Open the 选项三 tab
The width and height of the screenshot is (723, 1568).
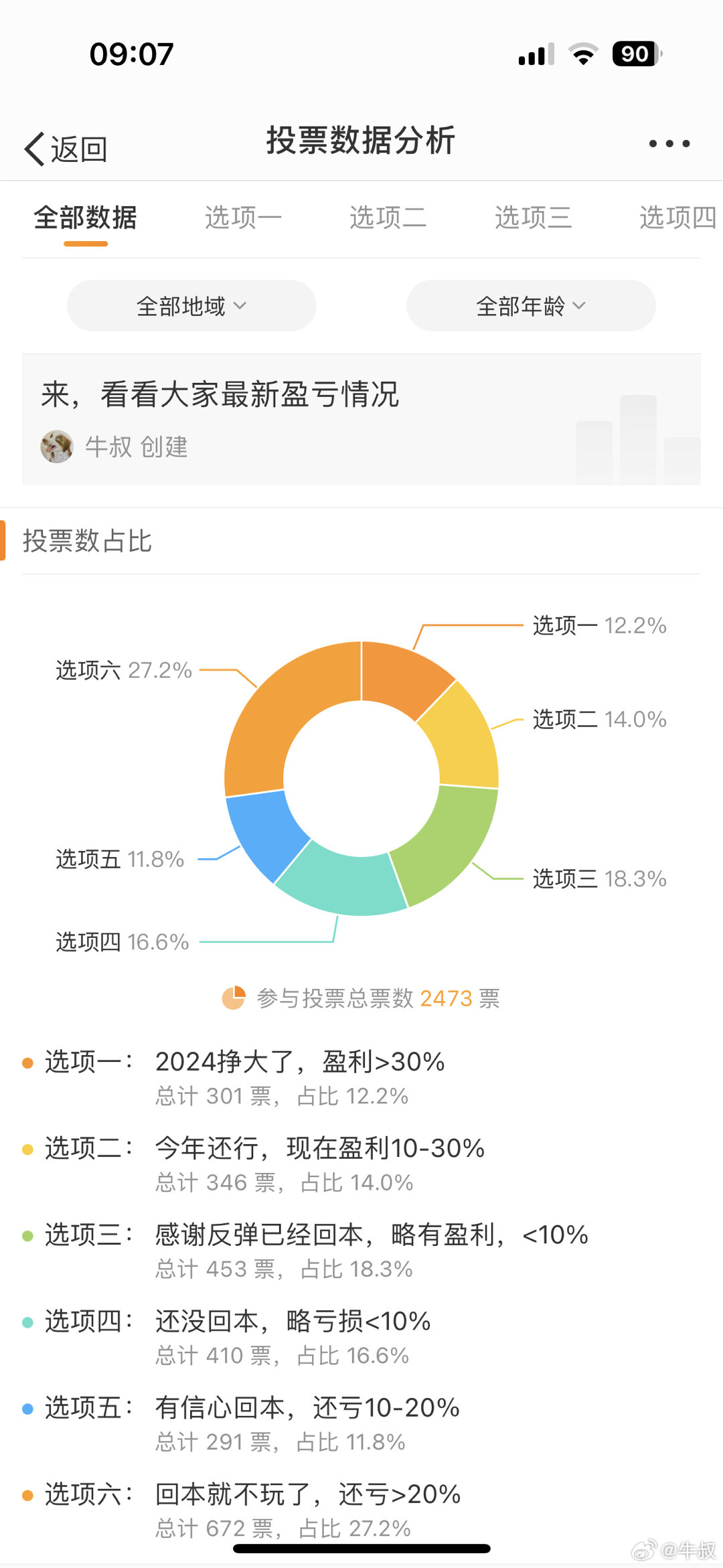click(x=534, y=218)
